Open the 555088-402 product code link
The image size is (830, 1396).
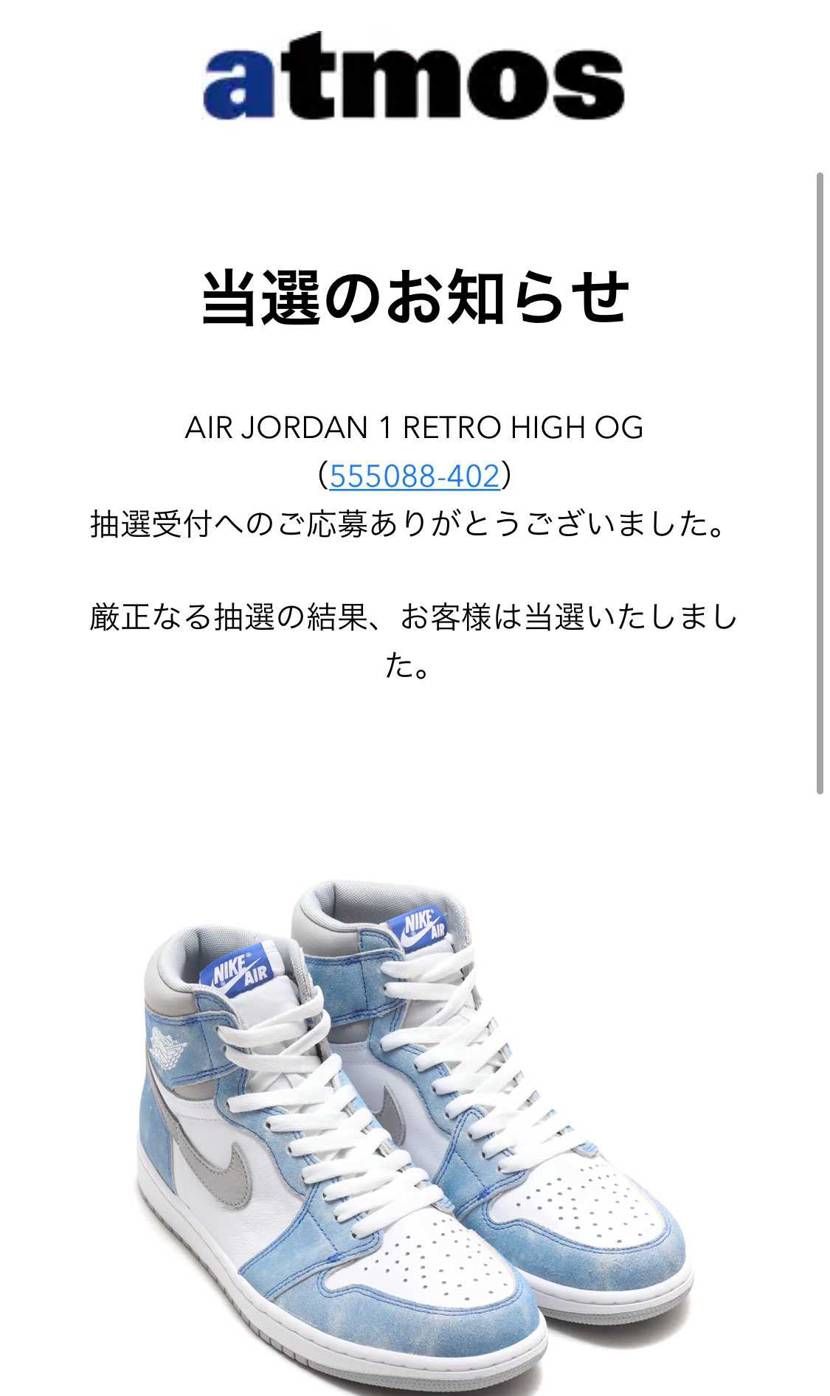[414, 476]
